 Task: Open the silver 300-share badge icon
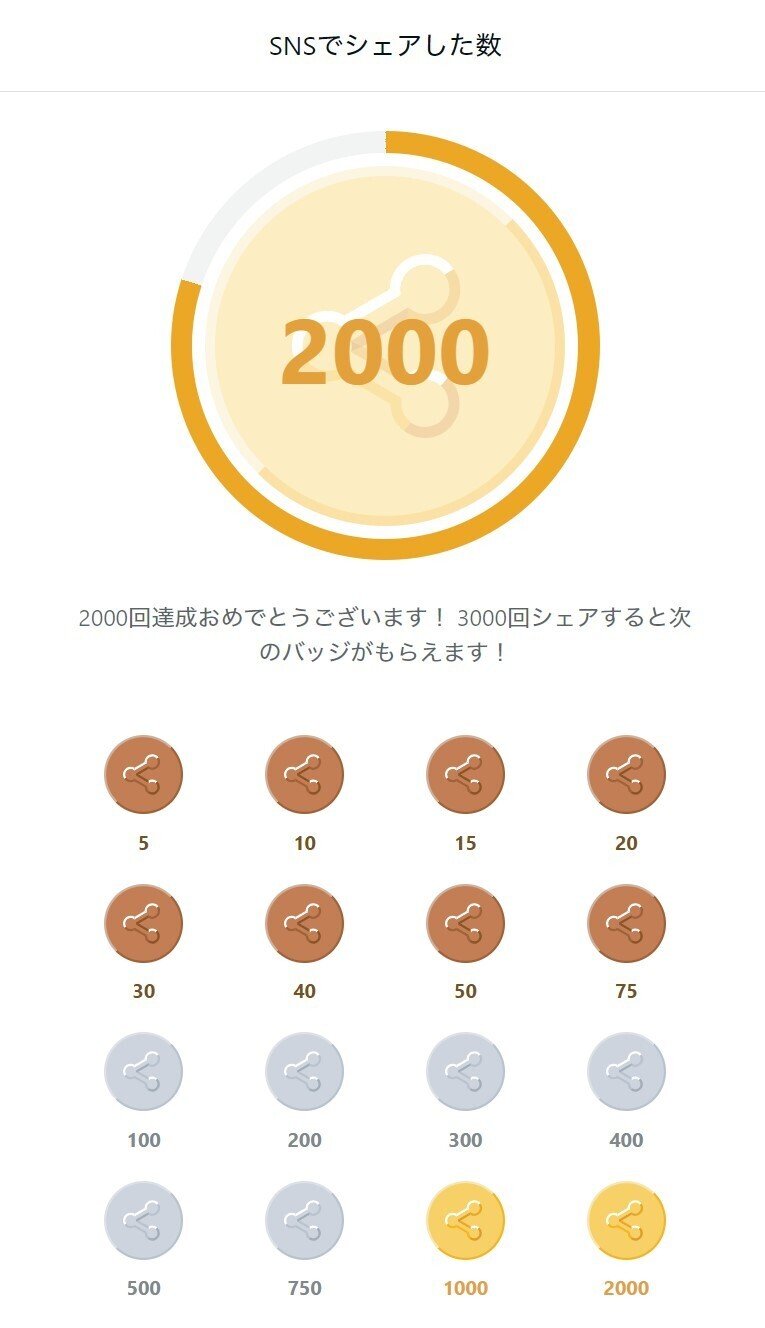pos(465,1071)
